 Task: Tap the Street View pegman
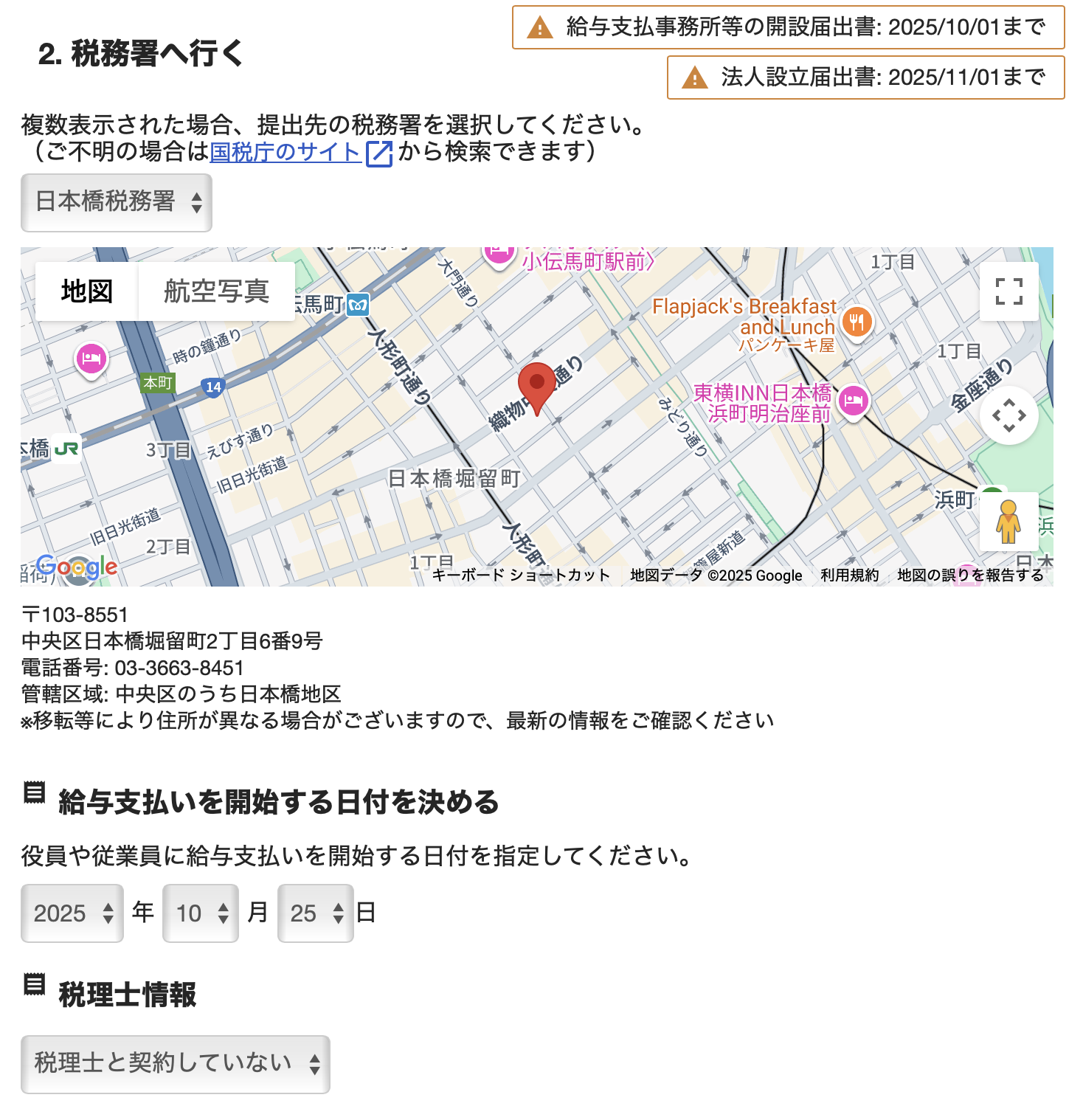tap(1008, 521)
